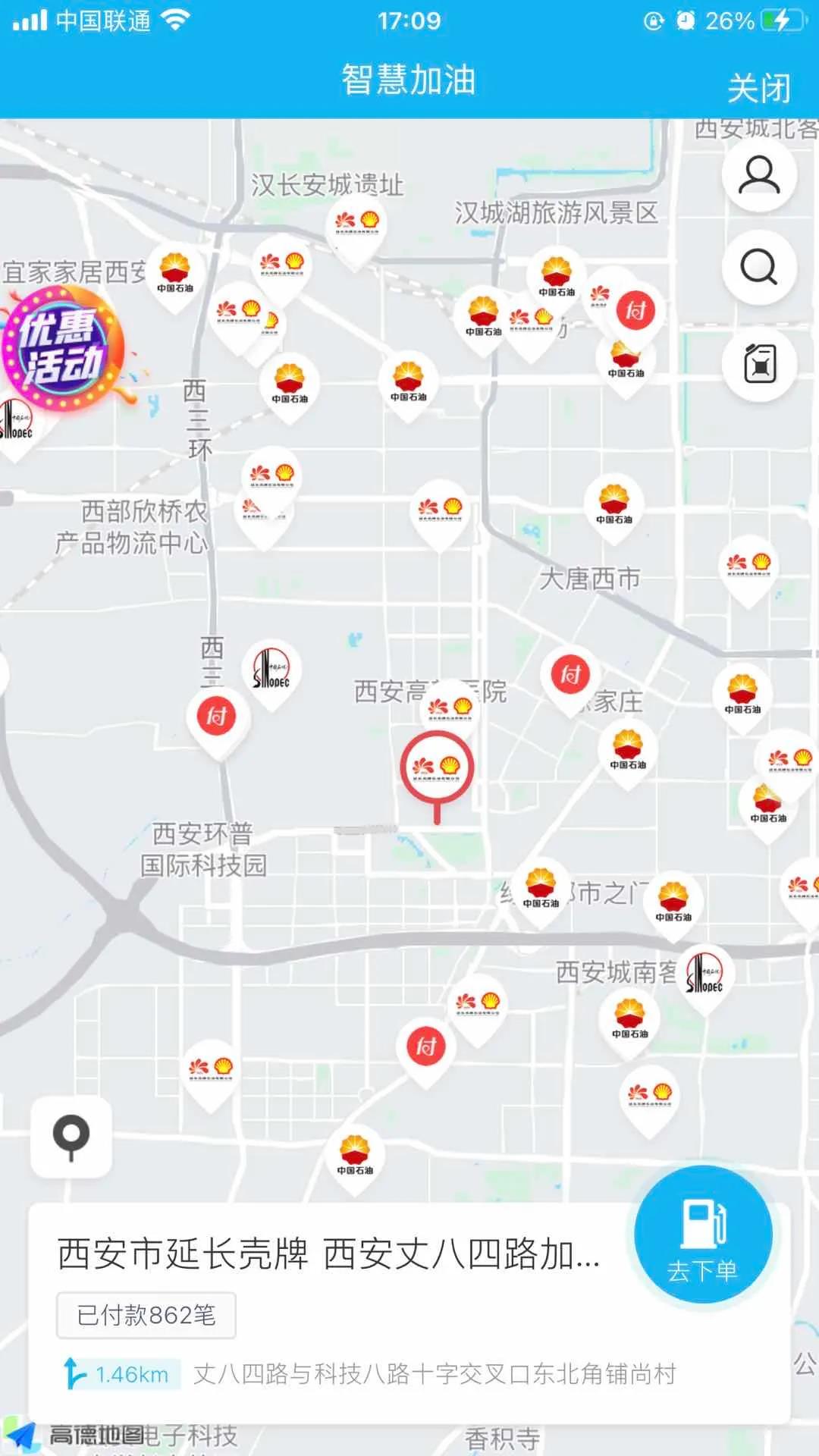Open the 优惠活动 promotion badge
Screen dimensions: 819x1456
pos(62,348)
